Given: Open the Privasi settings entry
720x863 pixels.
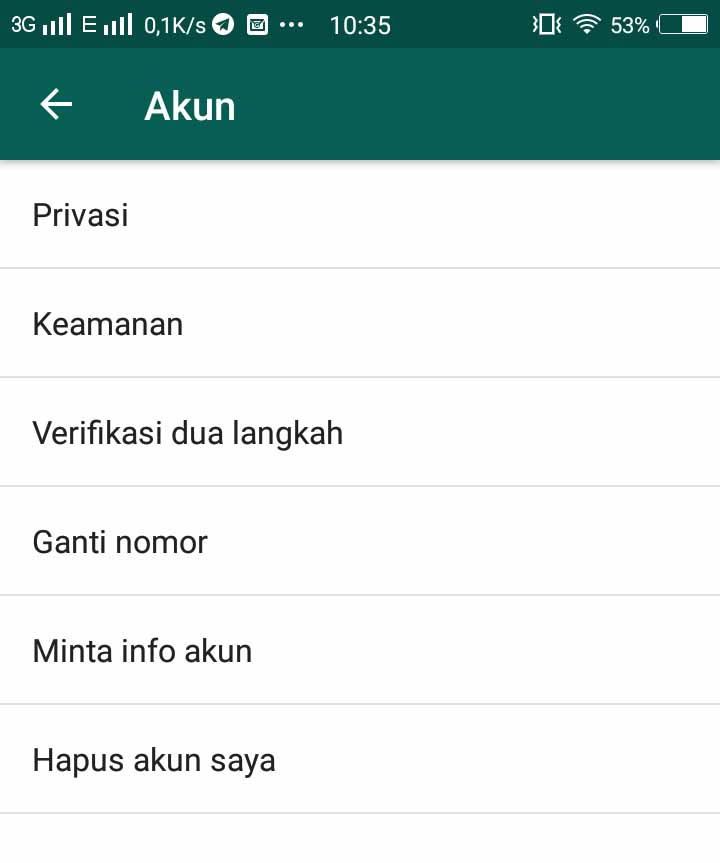Looking at the screenshot, I should (x=80, y=214).
